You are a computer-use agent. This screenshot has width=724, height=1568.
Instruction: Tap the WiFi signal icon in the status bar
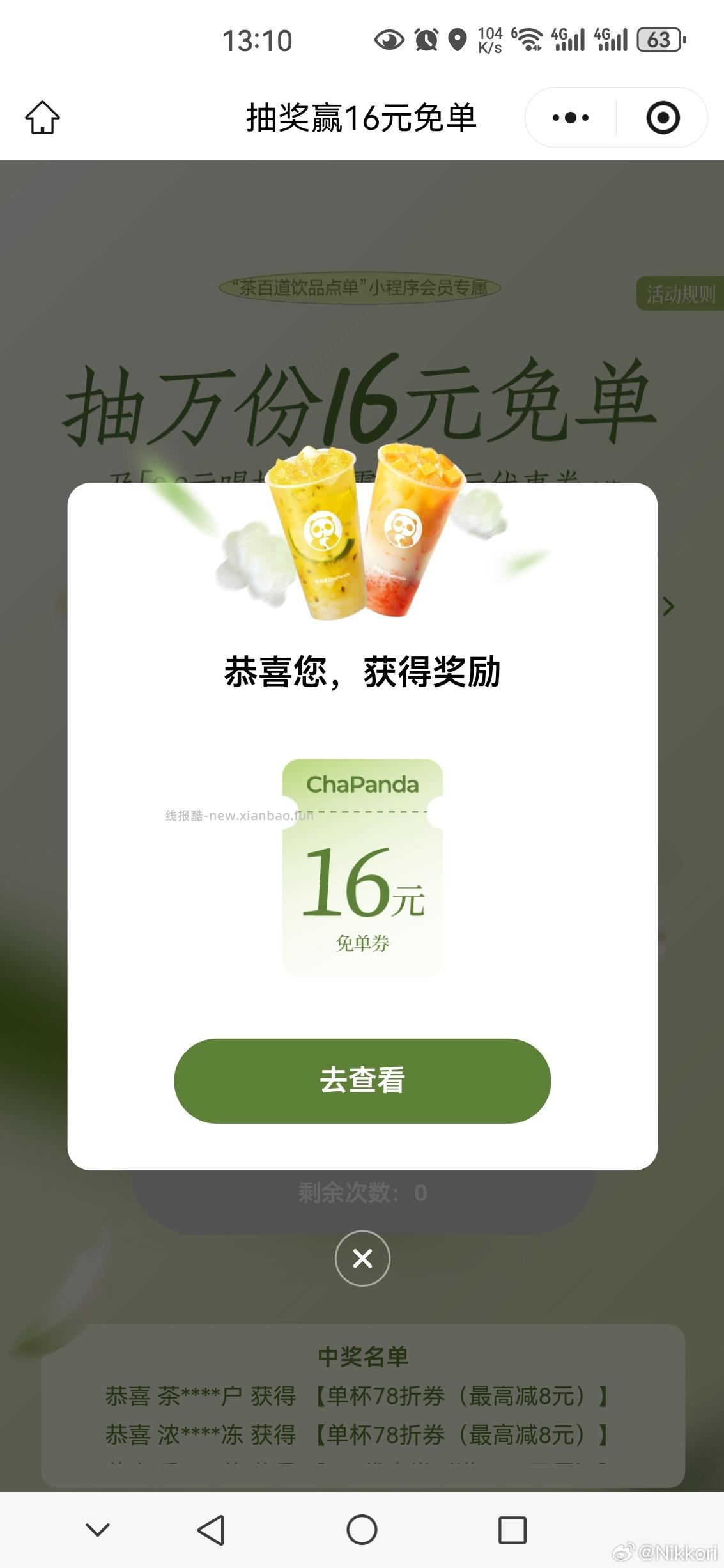pos(530,40)
